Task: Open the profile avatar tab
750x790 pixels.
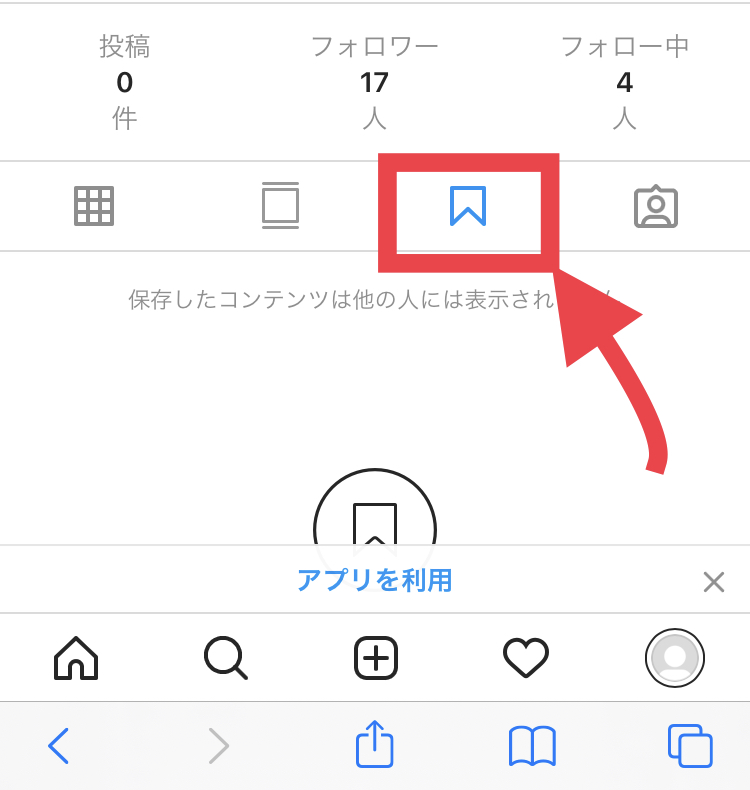Action: [x=675, y=658]
